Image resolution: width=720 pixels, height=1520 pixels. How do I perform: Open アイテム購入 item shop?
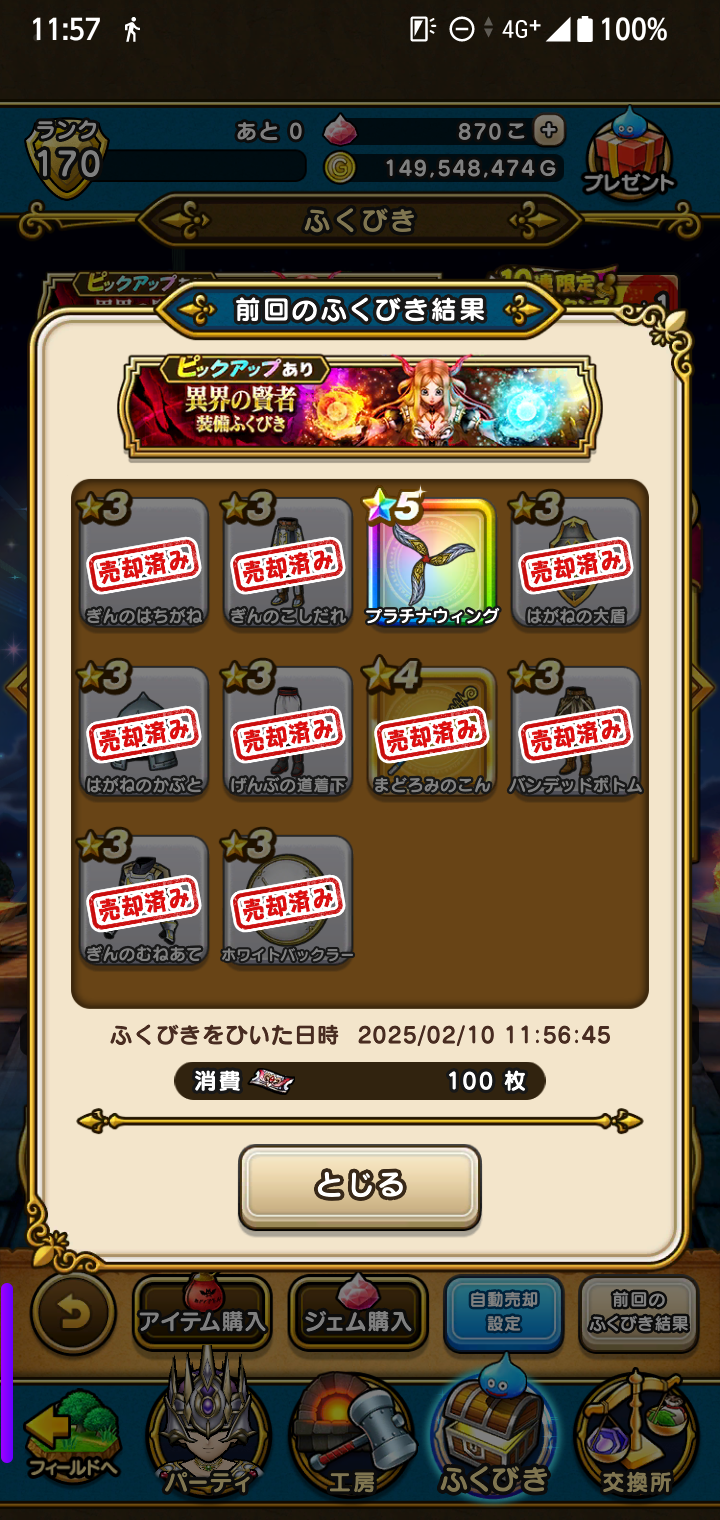(x=202, y=1313)
